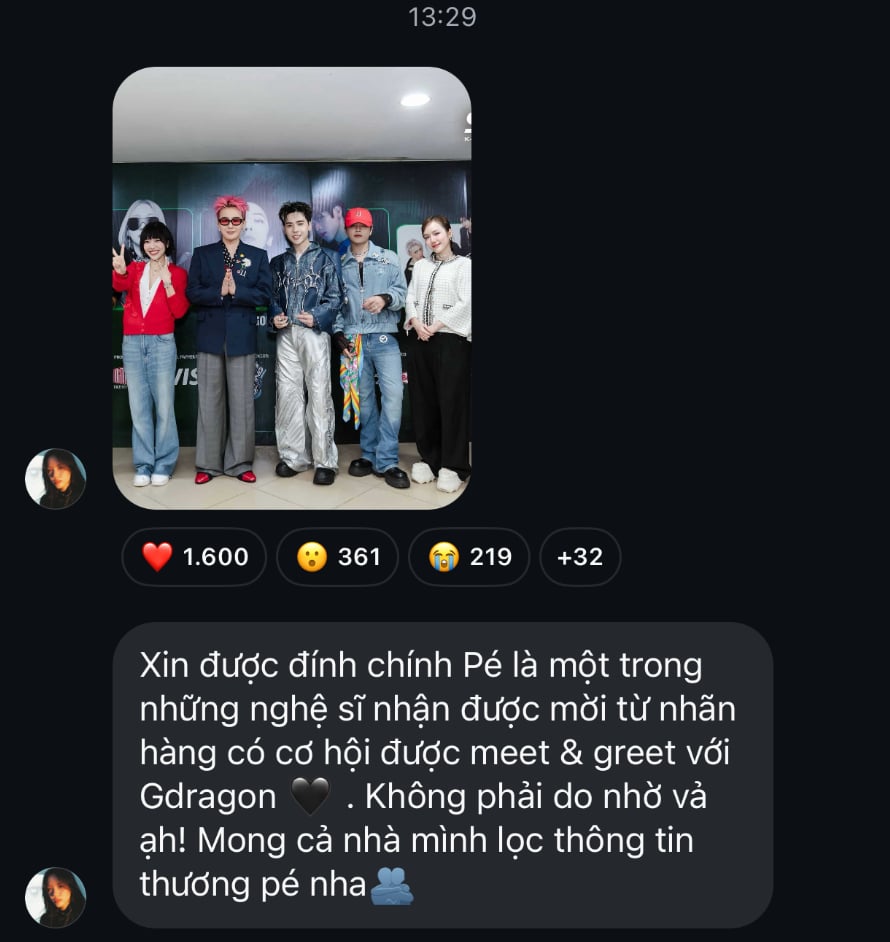The height and width of the screenshot is (942, 890).
Task: Open sender's avatar beside the text message
Action: click(55, 897)
